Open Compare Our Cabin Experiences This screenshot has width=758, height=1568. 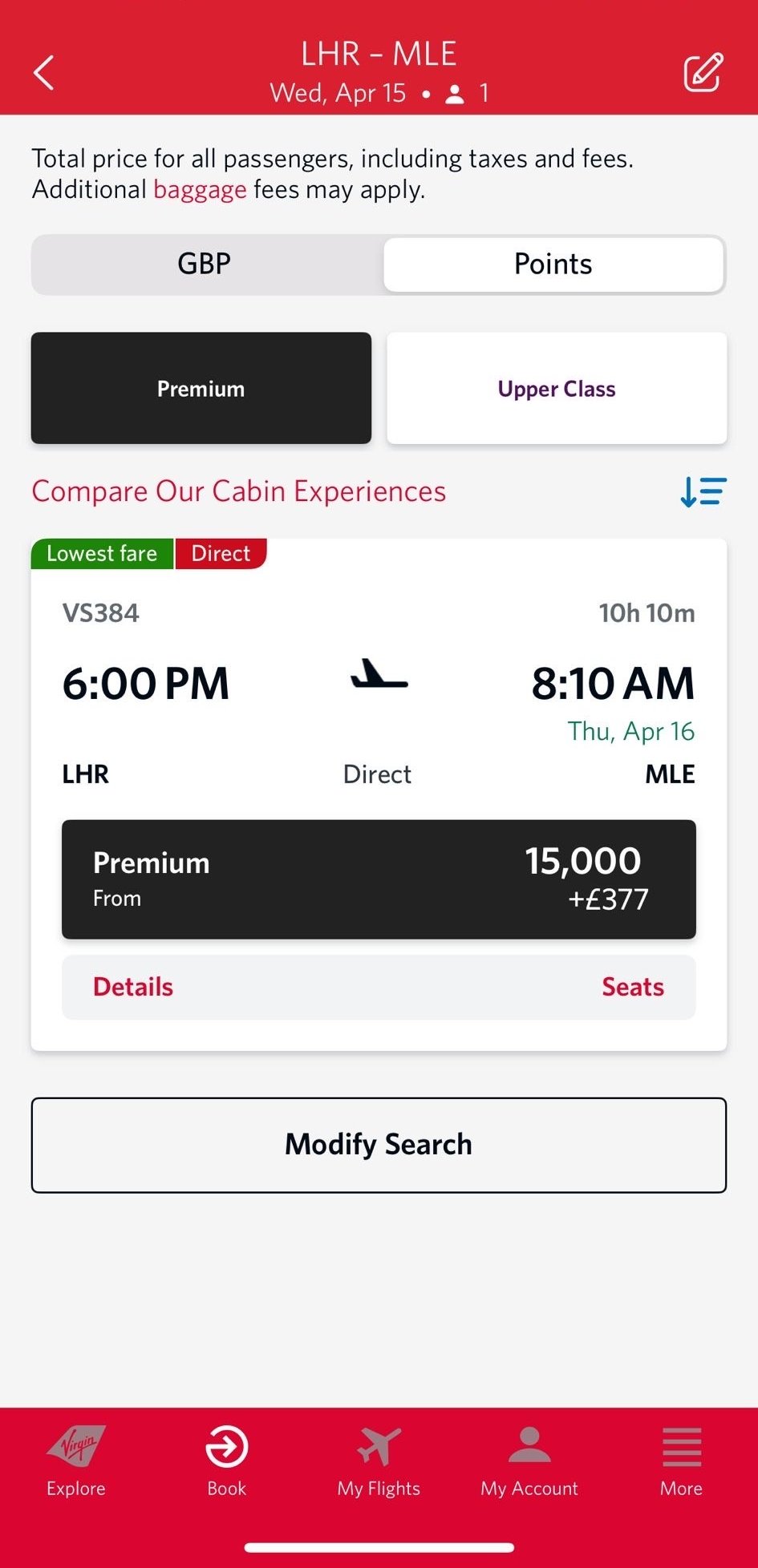click(x=238, y=491)
